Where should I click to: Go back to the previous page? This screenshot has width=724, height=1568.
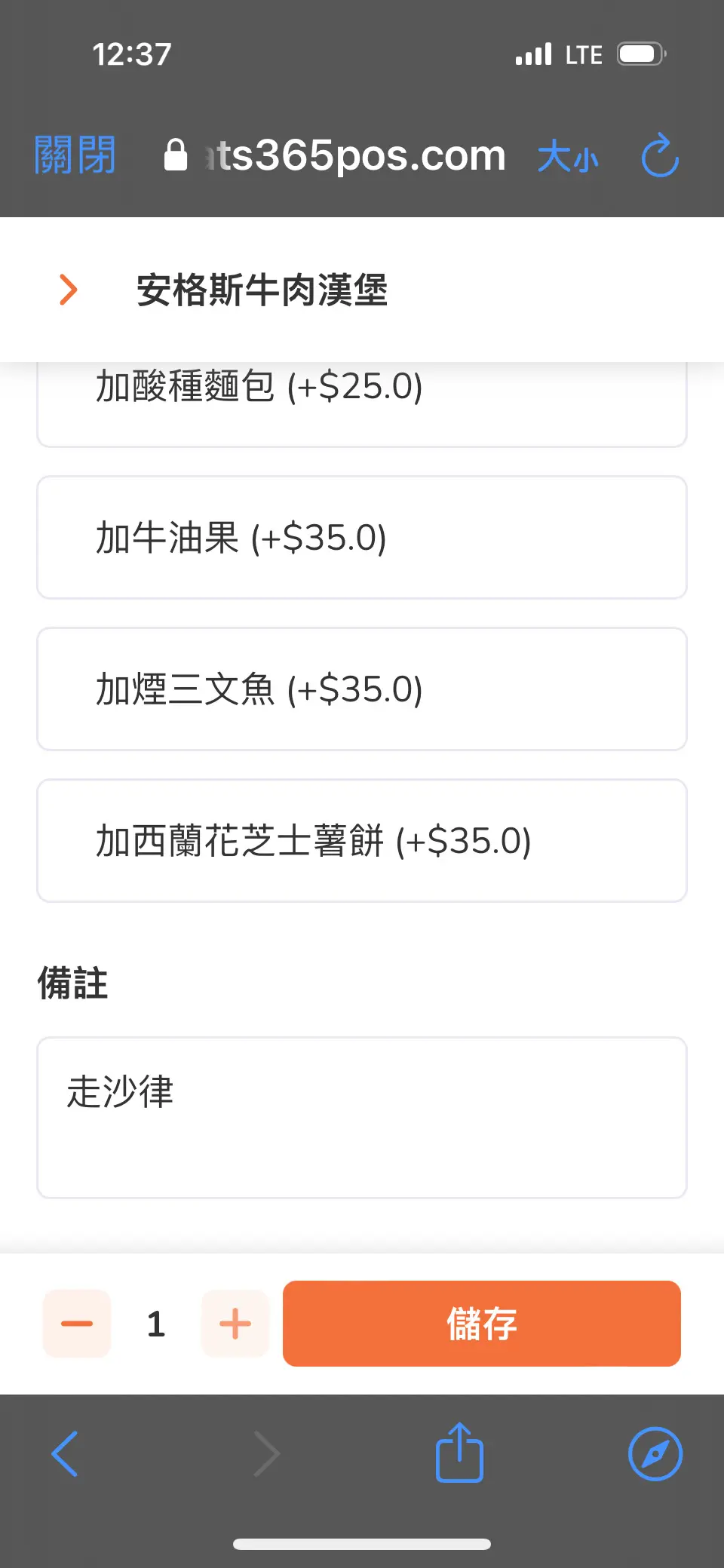(x=65, y=1453)
